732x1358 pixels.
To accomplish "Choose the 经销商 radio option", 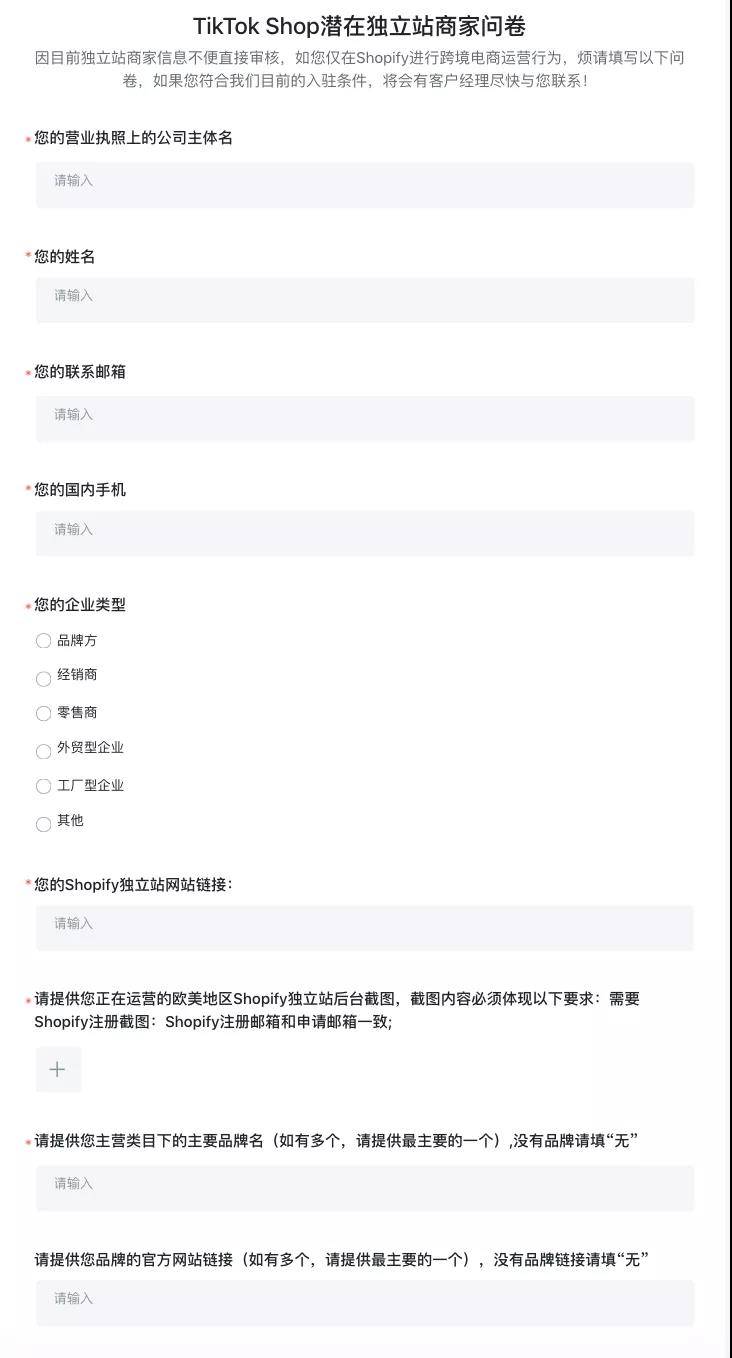I will coord(44,679).
